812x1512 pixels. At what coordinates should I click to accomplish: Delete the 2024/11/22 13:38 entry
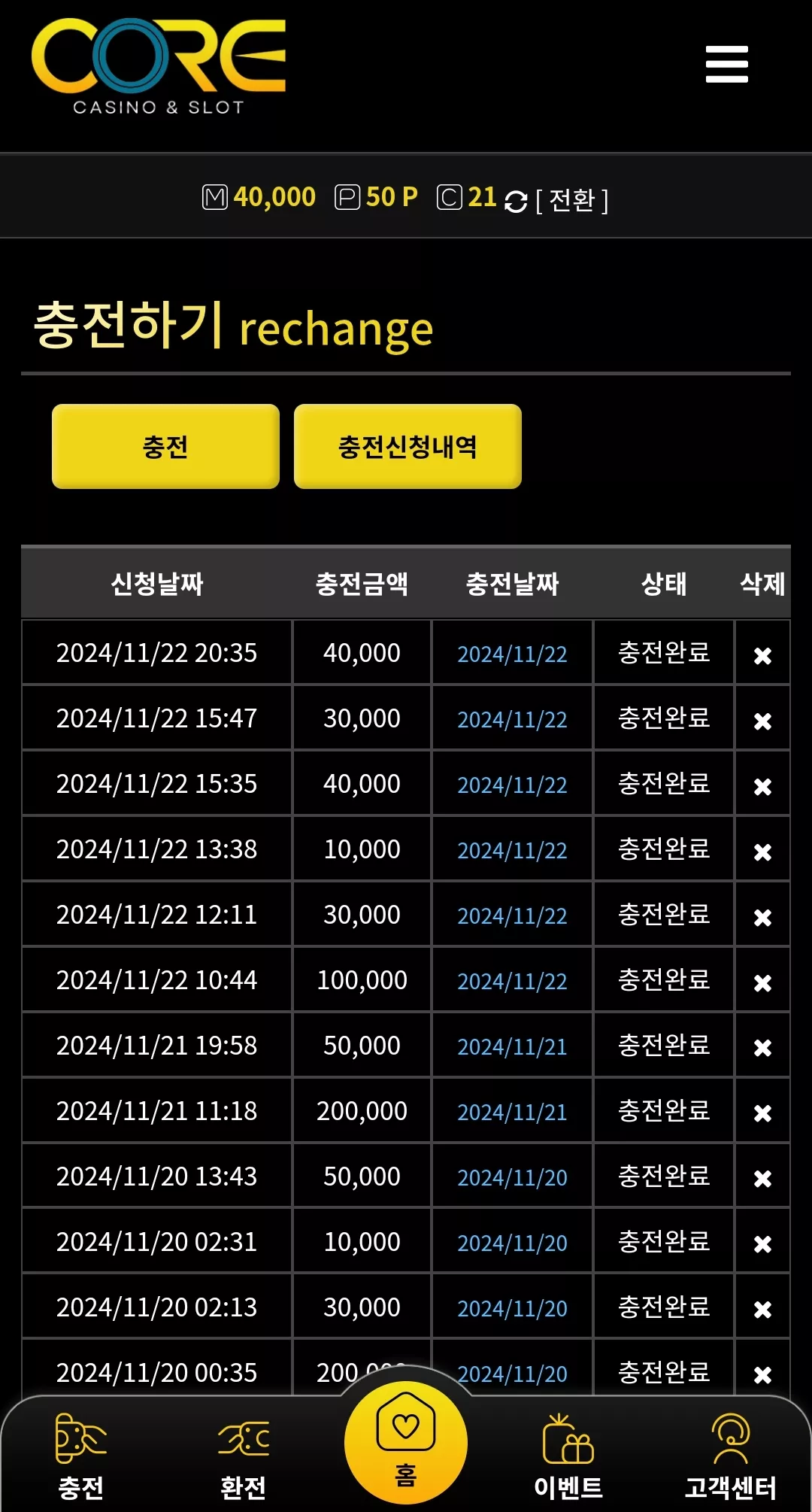tap(762, 852)
